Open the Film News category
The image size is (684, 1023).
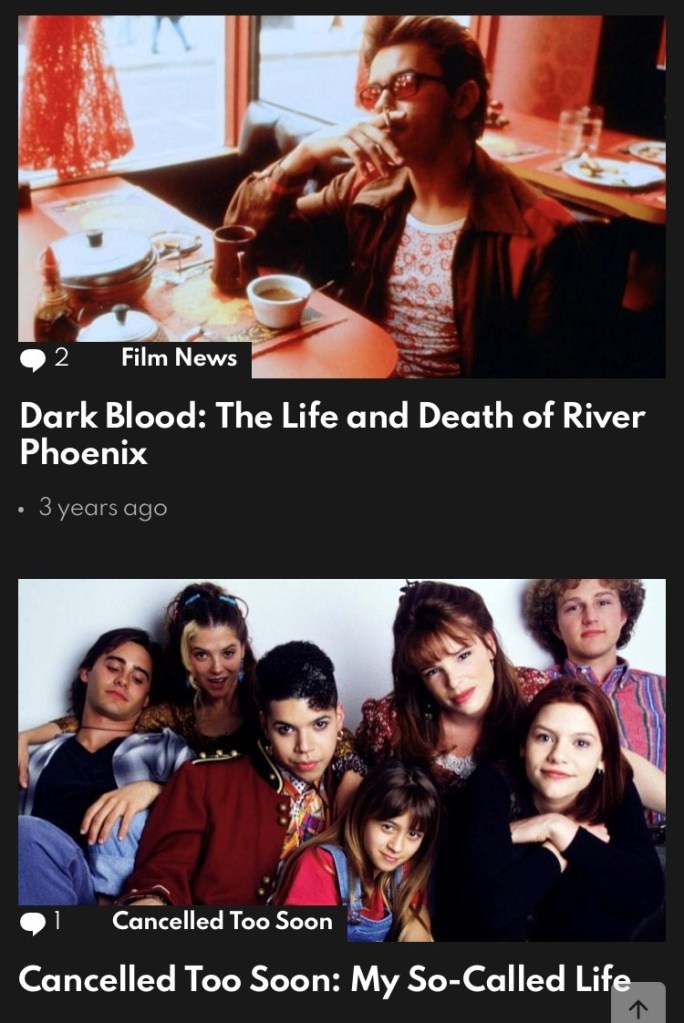click(179, 358)
